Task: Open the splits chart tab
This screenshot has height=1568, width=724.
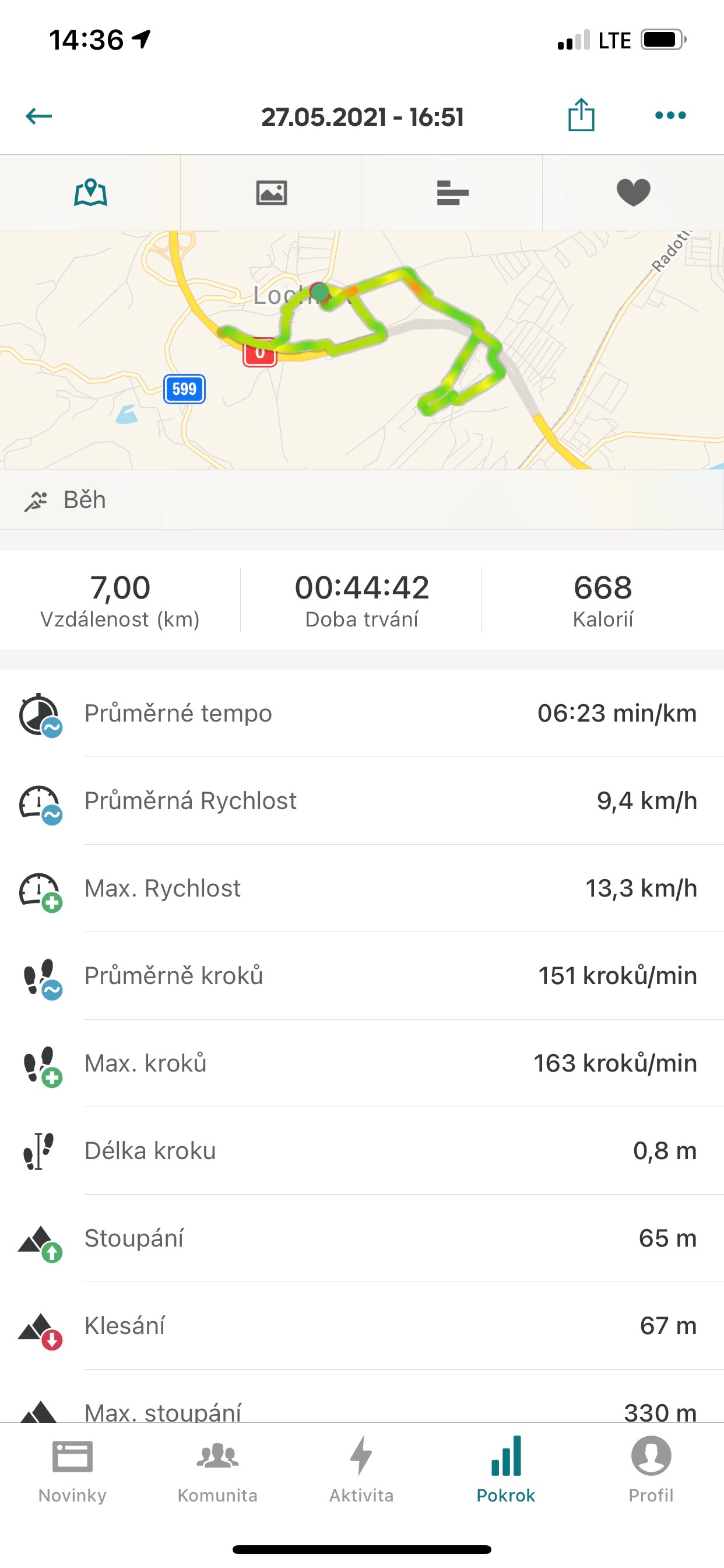Action: [452, 193]
